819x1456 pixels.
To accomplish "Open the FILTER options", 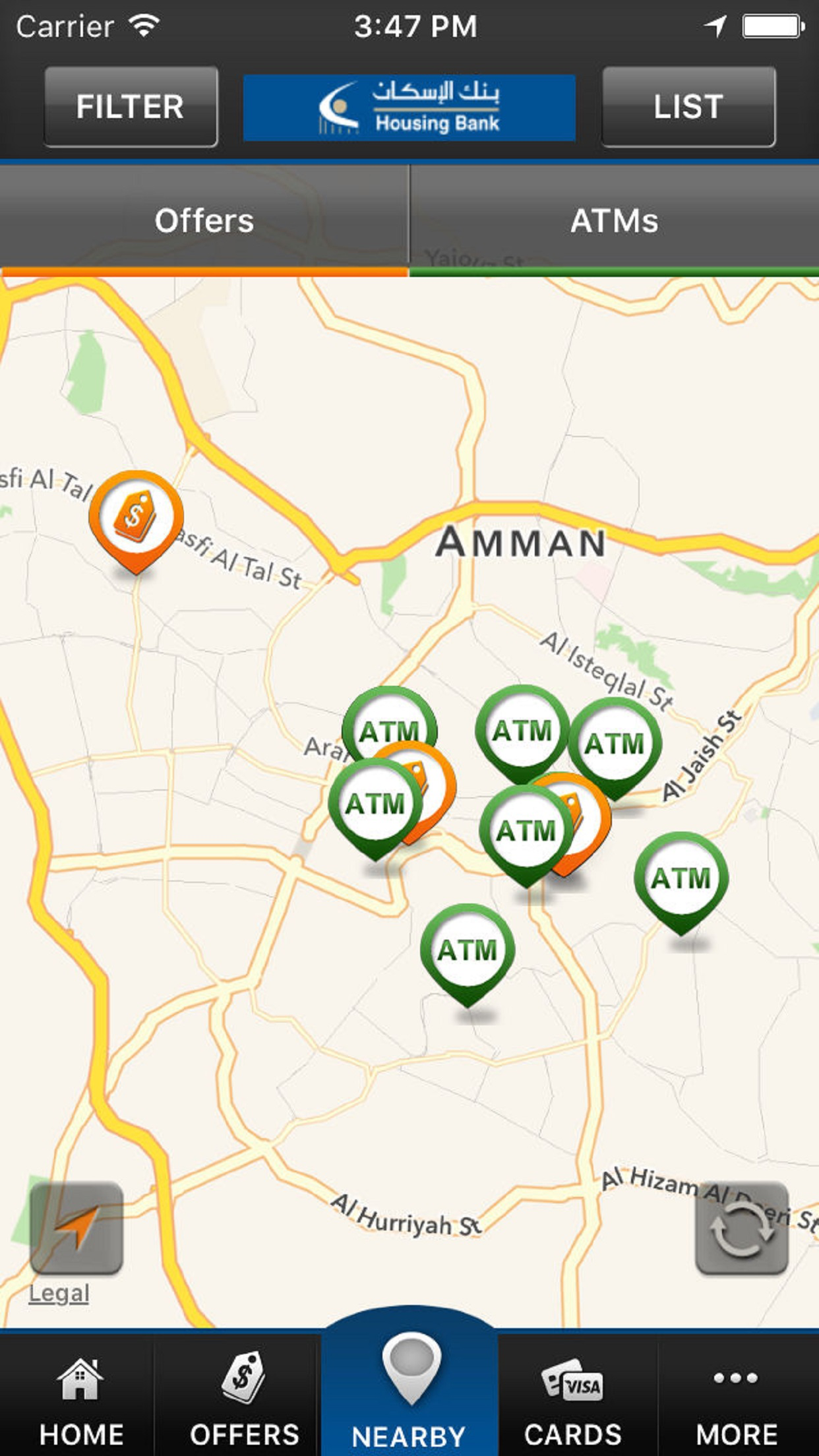I will (x=131, y=107).
